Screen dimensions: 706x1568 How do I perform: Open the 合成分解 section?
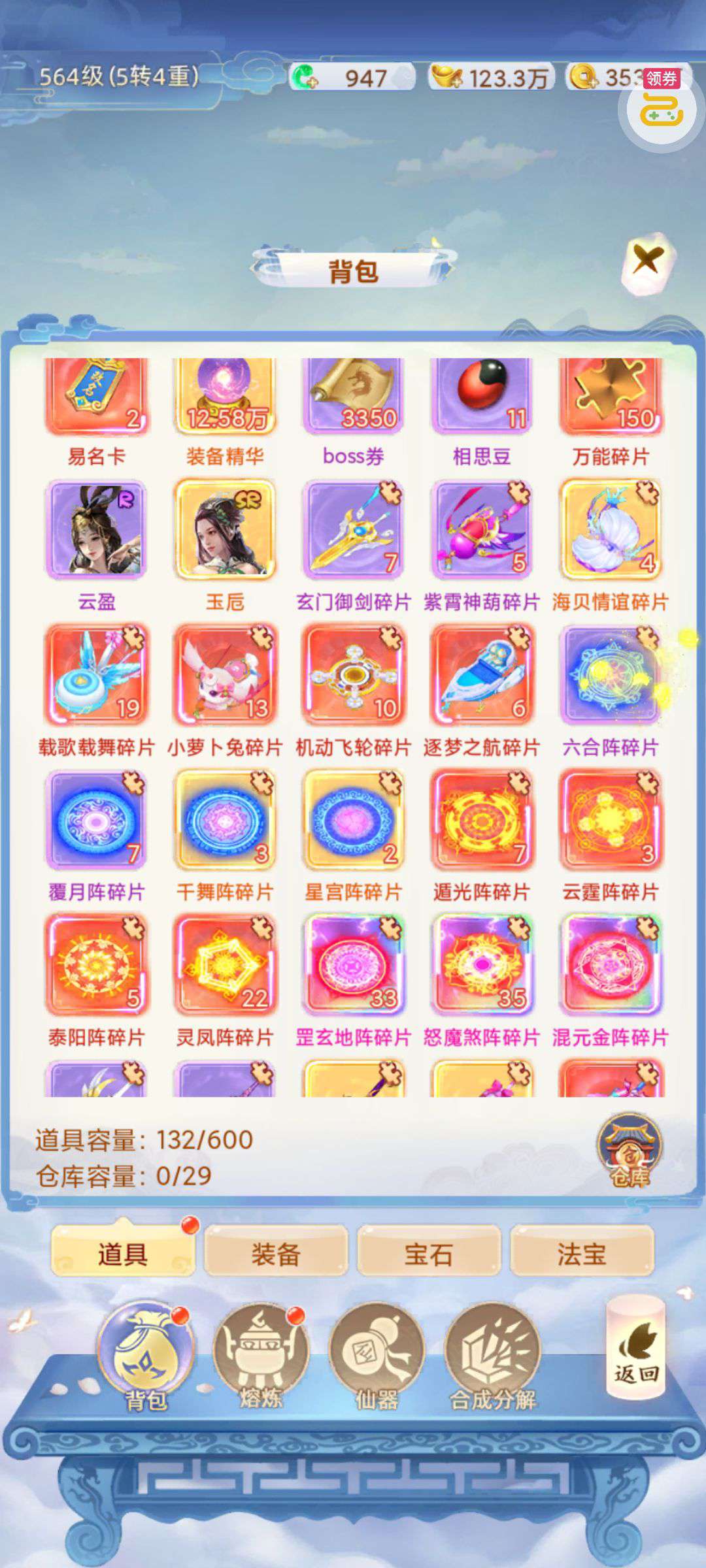click(x=492, y=1359)
